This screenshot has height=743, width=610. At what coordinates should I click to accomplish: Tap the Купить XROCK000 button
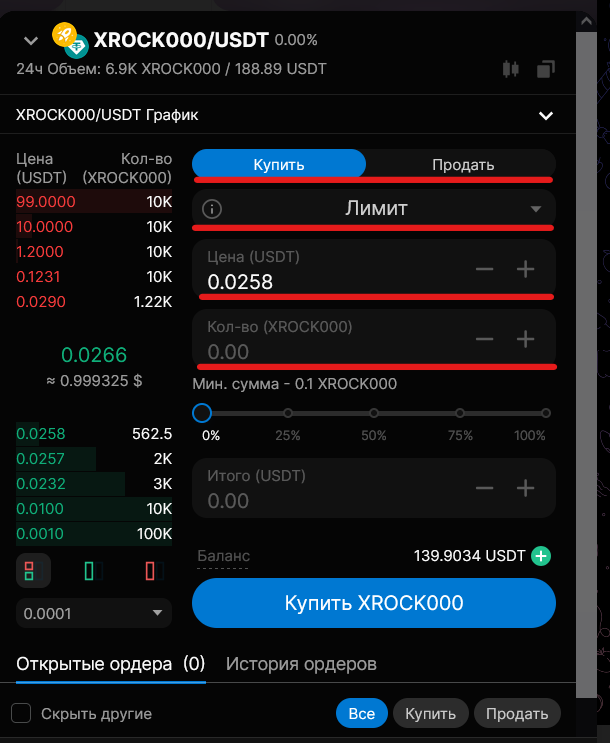[374, 604]
